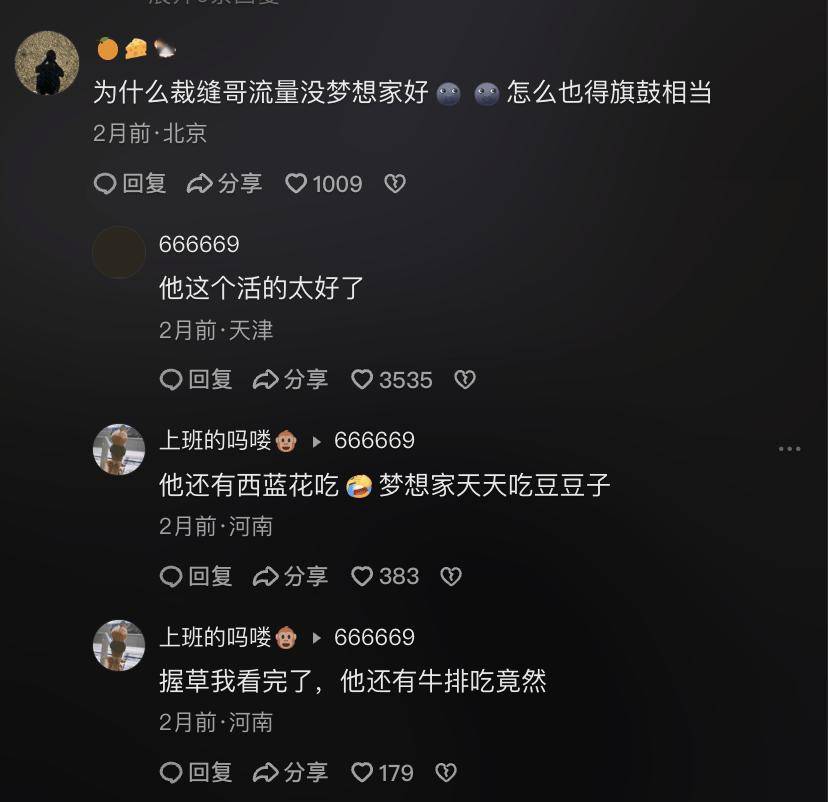Reply to 666669's Tianjin comment
This screenshot has width=828, height=802.
pos(196,380)
